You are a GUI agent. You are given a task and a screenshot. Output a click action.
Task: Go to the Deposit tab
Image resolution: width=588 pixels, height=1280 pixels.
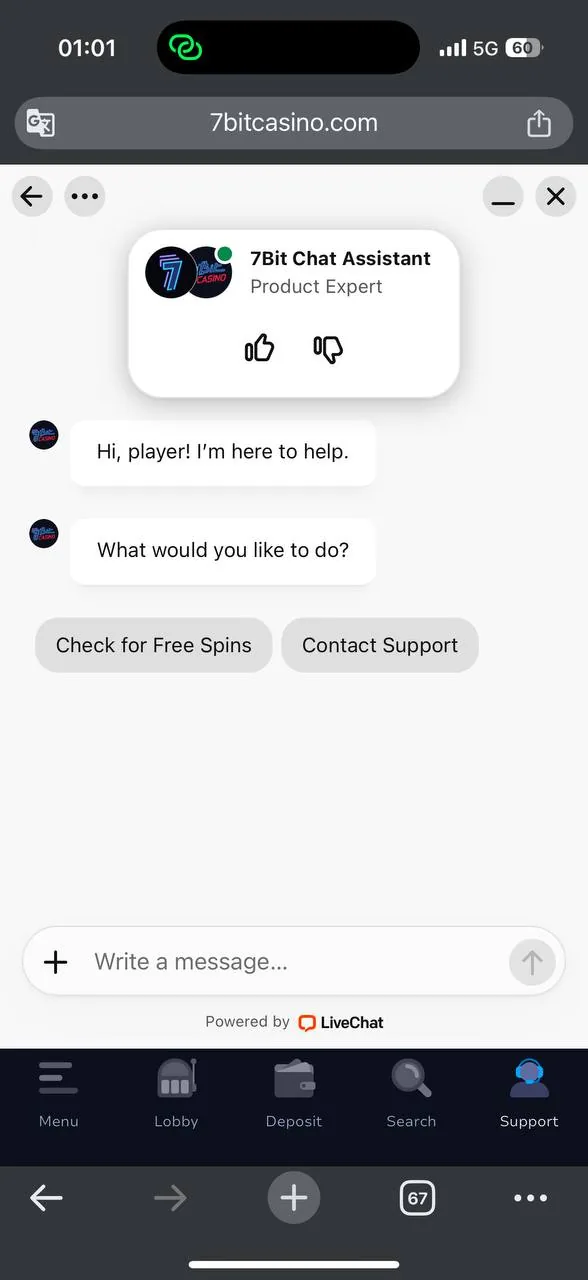294,1094
